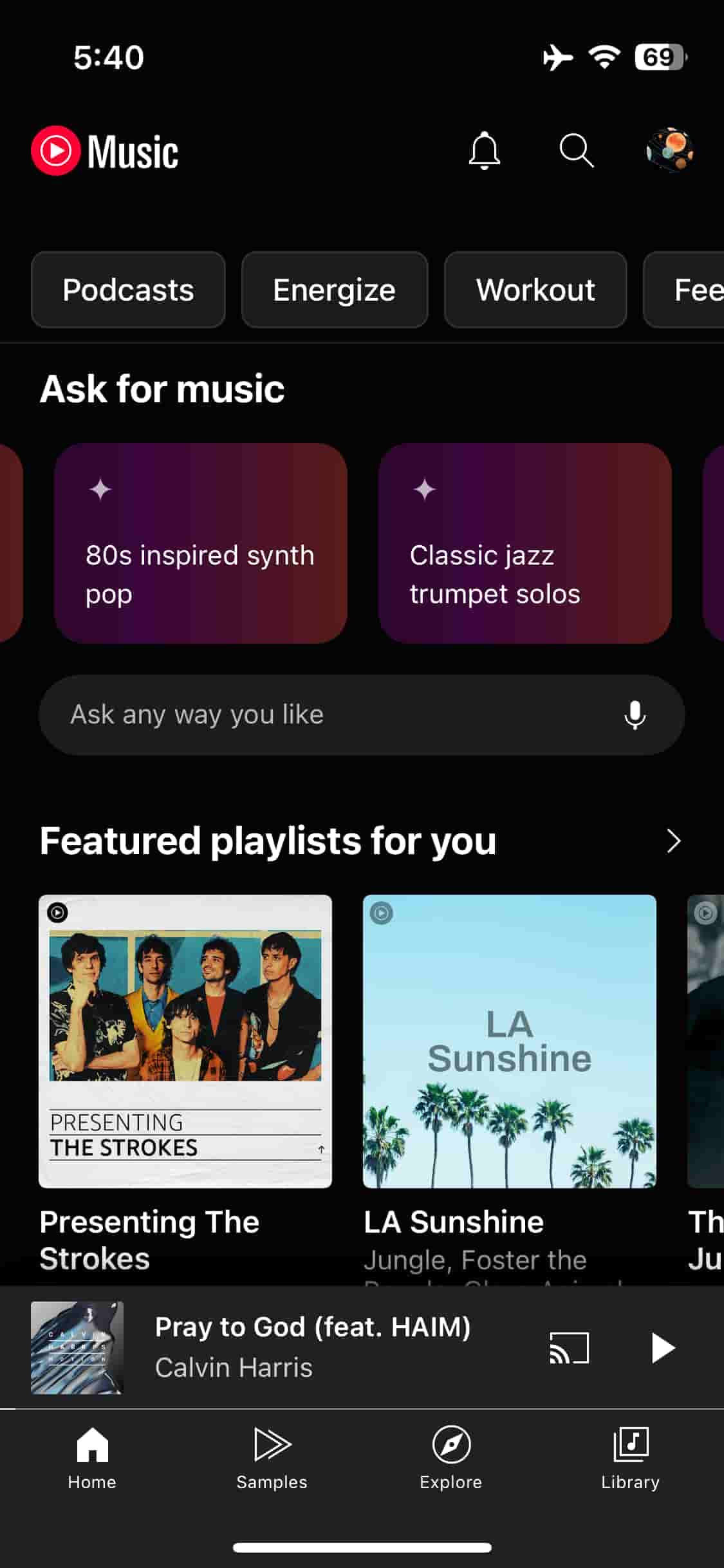Select the Podcasts chip
Image resolution: width=724 pixels, height=1568 pixels.
point(128,290)
